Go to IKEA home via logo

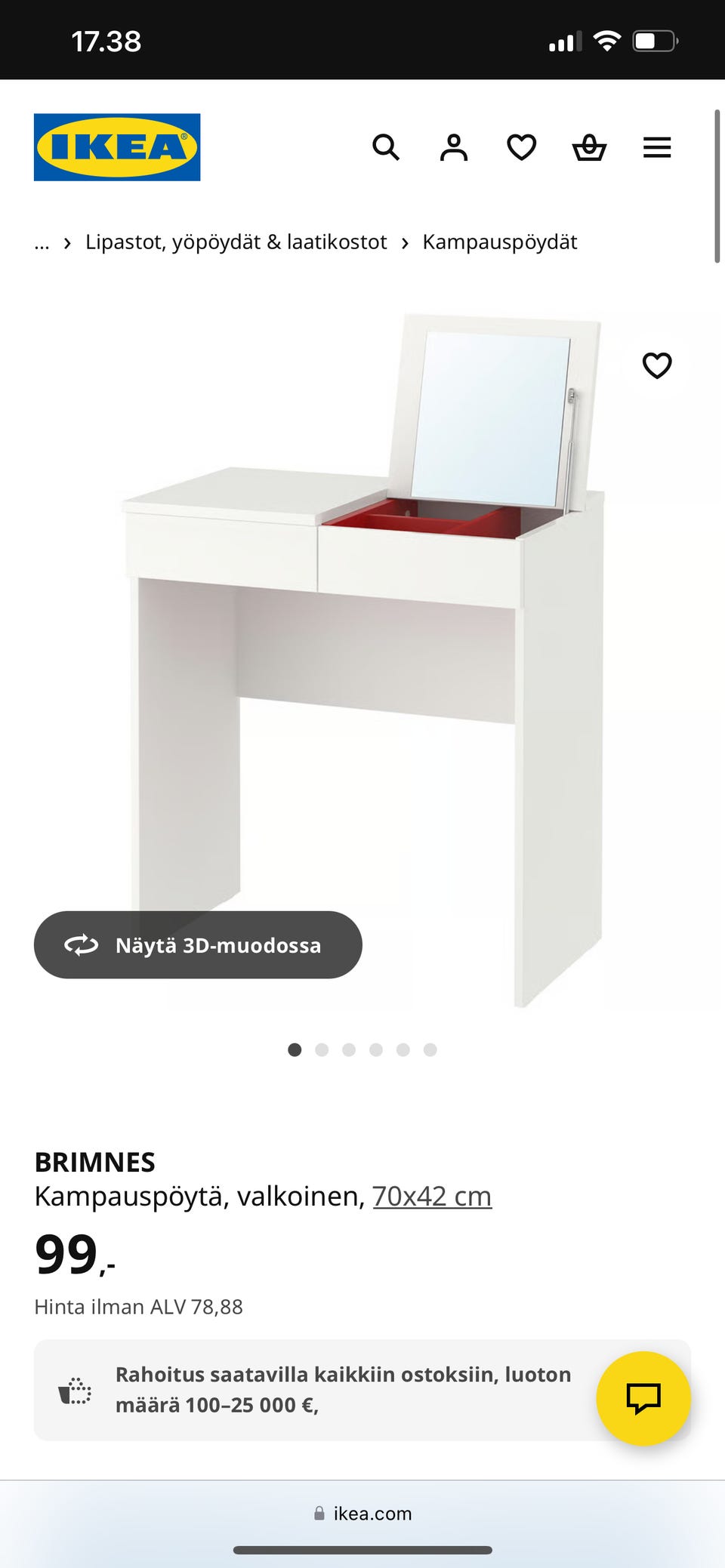coord(117,147)
